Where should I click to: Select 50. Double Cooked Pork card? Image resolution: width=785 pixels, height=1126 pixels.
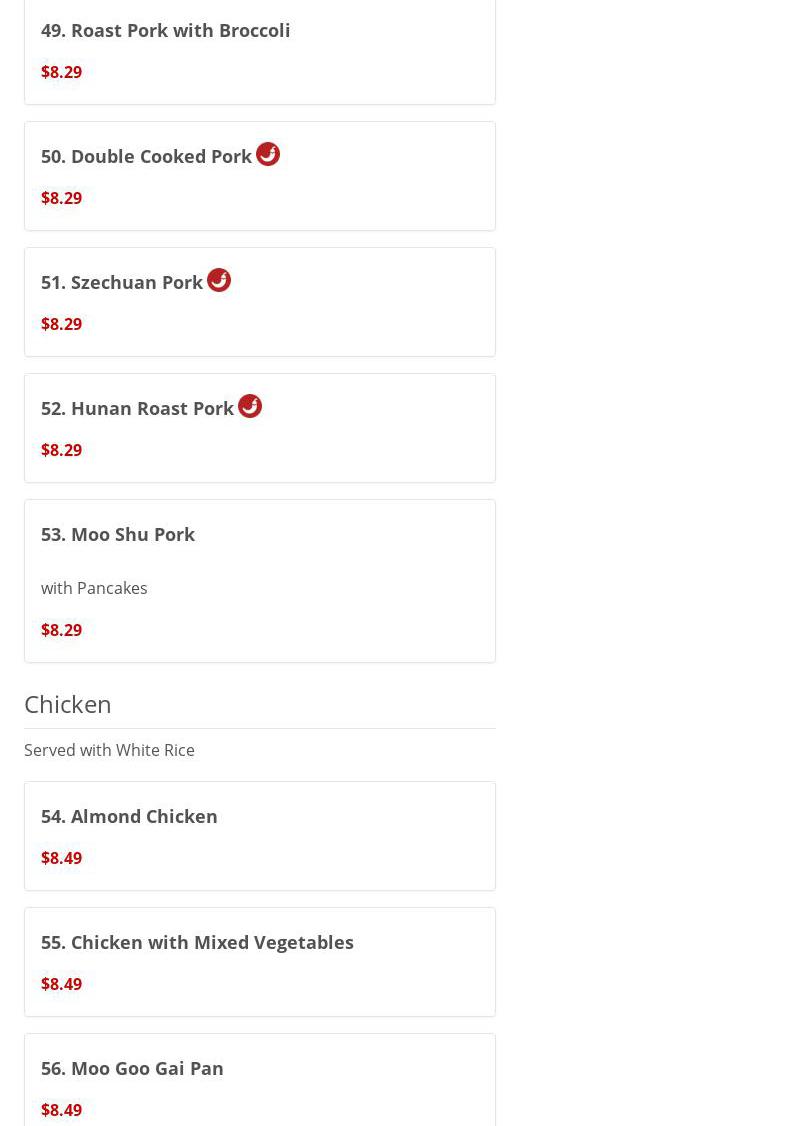click(x=259, y=176)
